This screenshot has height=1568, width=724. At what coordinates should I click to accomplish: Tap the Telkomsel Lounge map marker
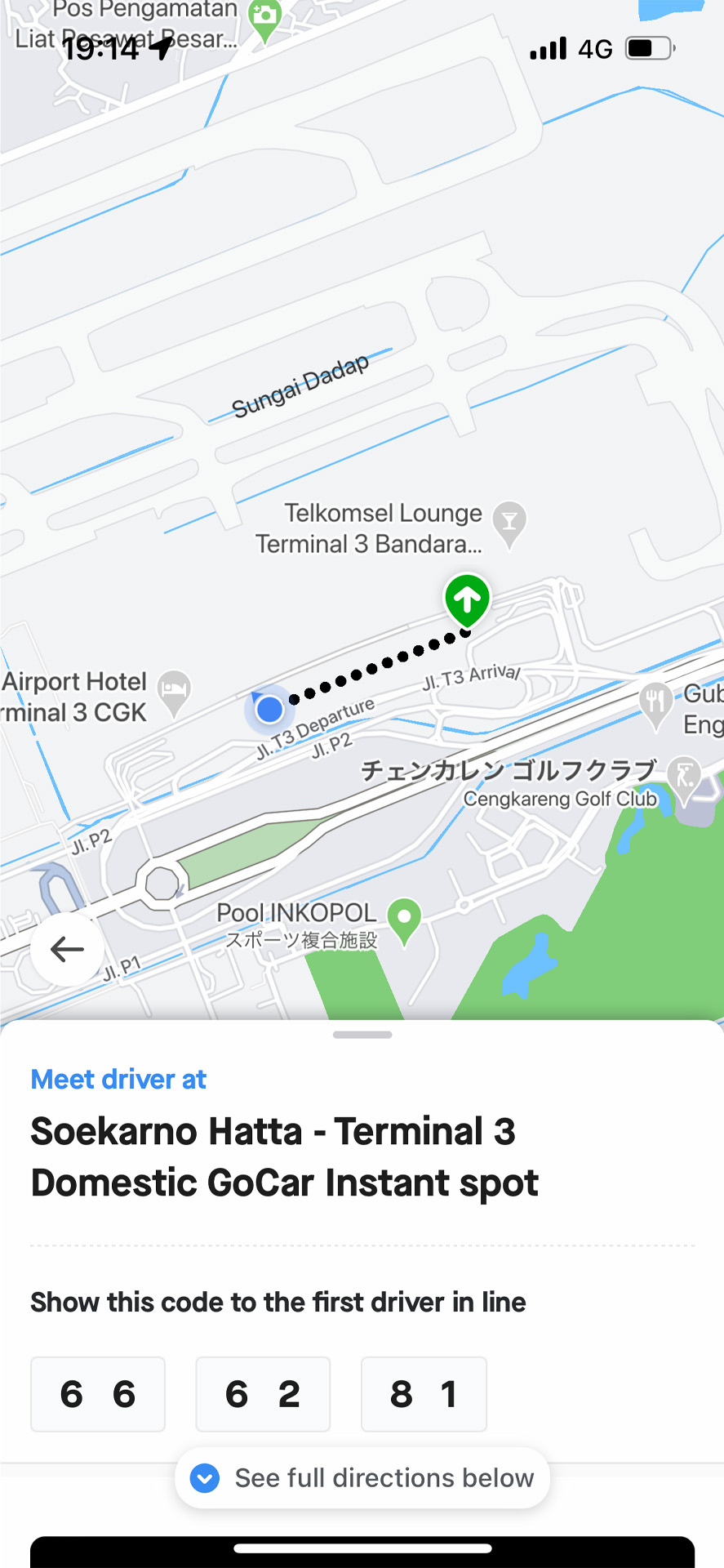(x=509, y=522)
